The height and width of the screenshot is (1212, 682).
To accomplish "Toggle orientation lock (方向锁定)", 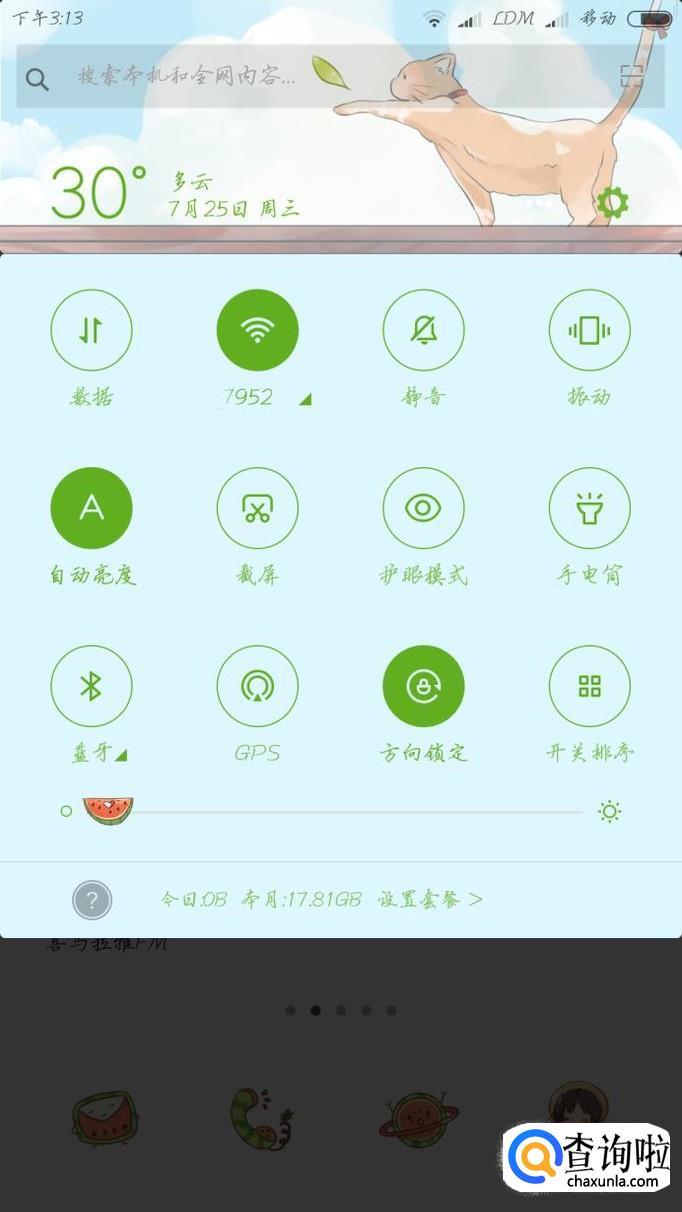I will pyautogui.click(x=423, y=686).
